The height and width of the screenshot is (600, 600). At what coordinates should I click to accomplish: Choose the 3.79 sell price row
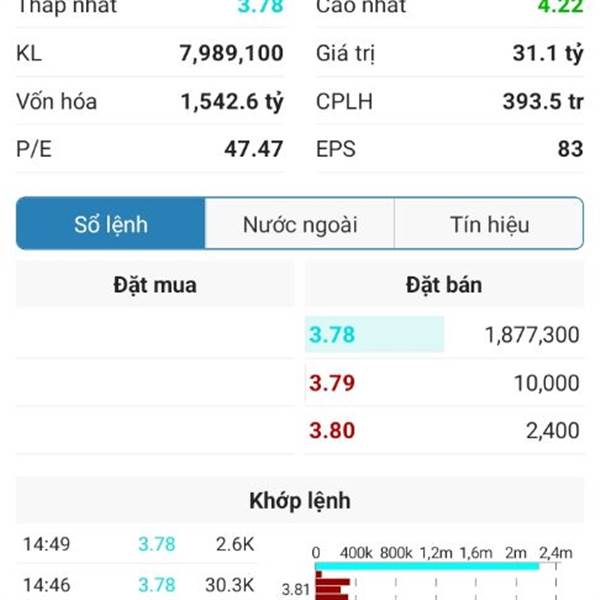[x=443, y=383]
